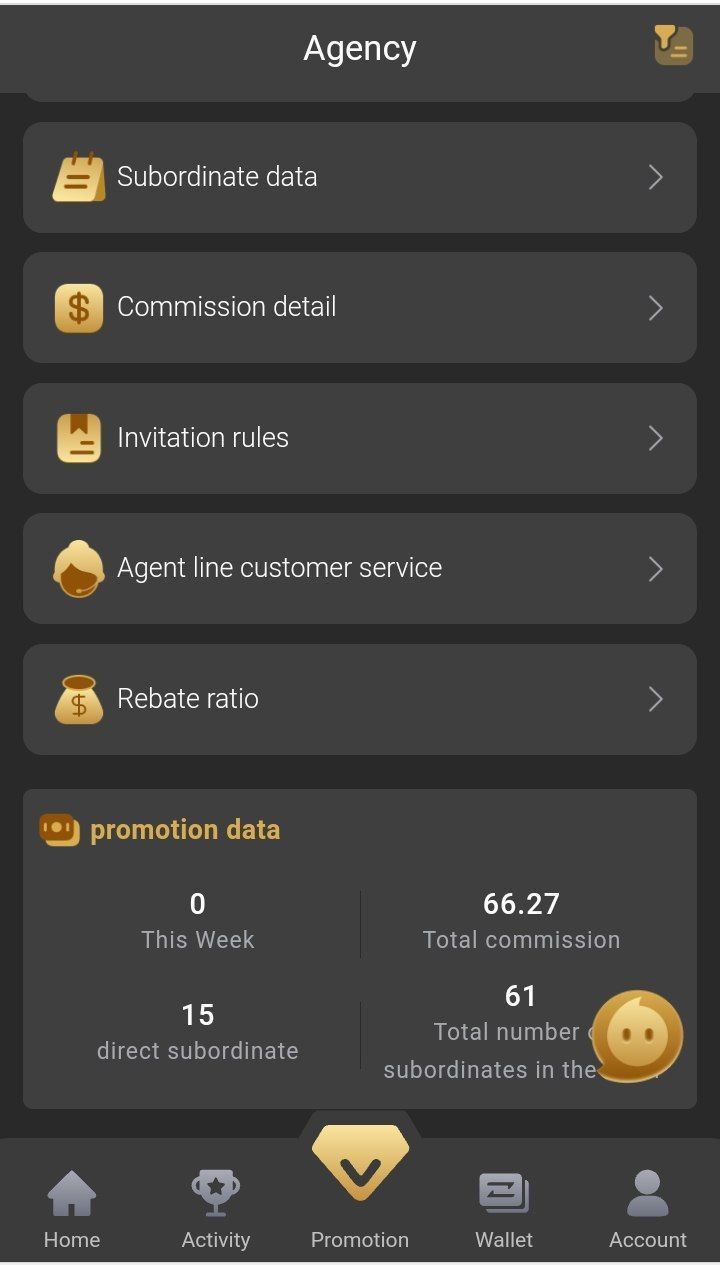The width and height of the screenshot is (720, 1265).
Task: Go to the Home tab
Action: pos(72,1209)
